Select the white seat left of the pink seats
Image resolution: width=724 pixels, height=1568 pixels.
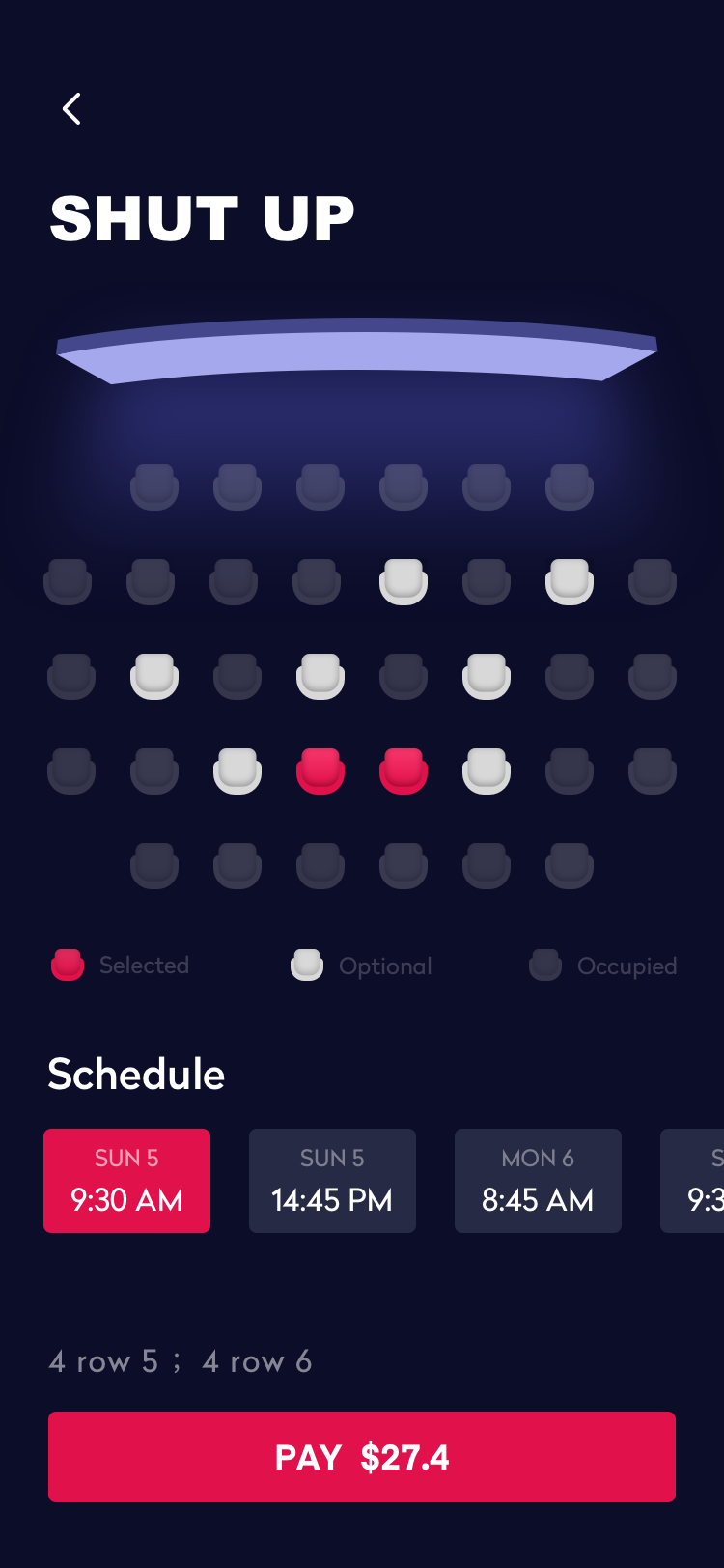click(237, 771)
